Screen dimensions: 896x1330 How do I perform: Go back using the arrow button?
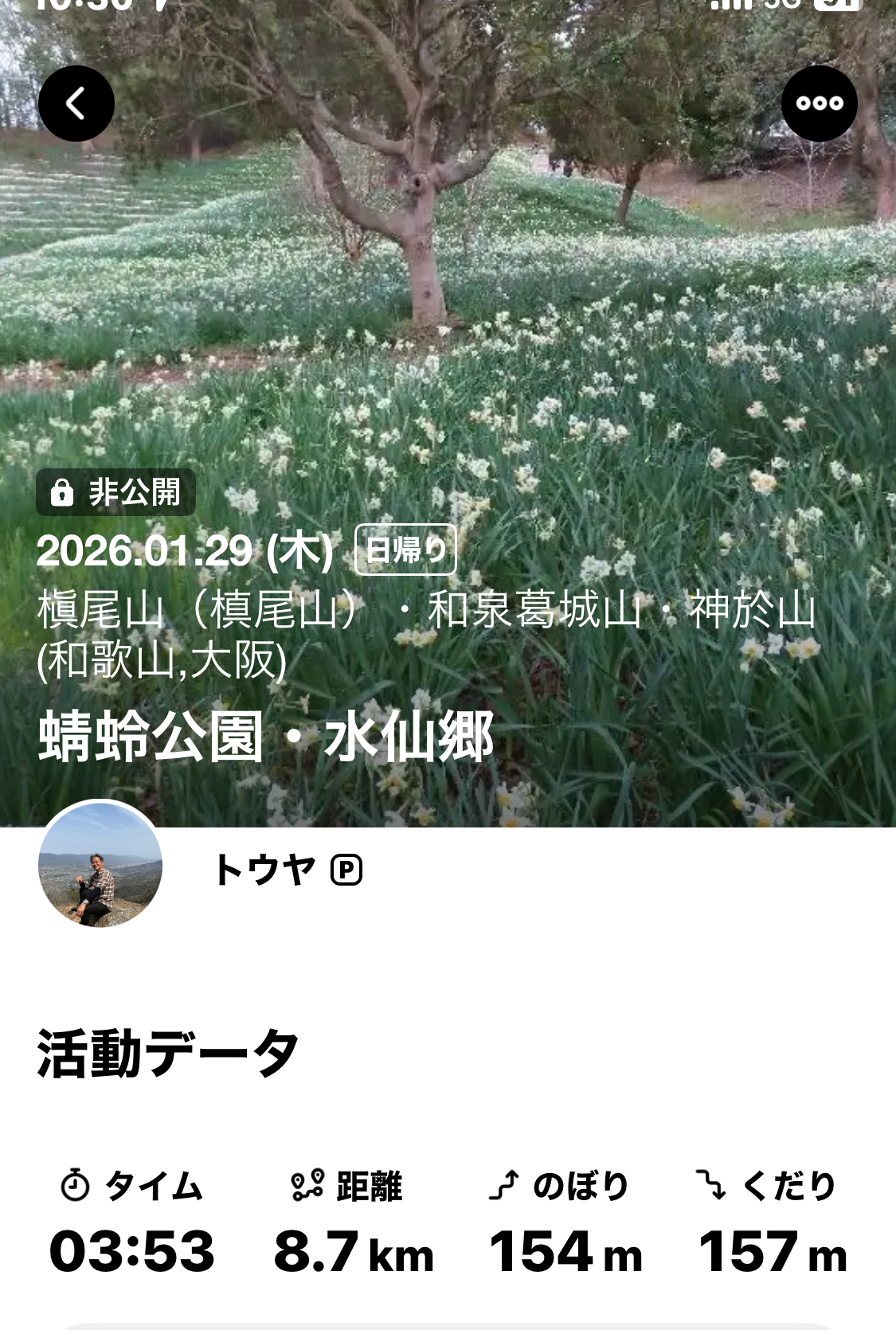click(x=76, y=104)
